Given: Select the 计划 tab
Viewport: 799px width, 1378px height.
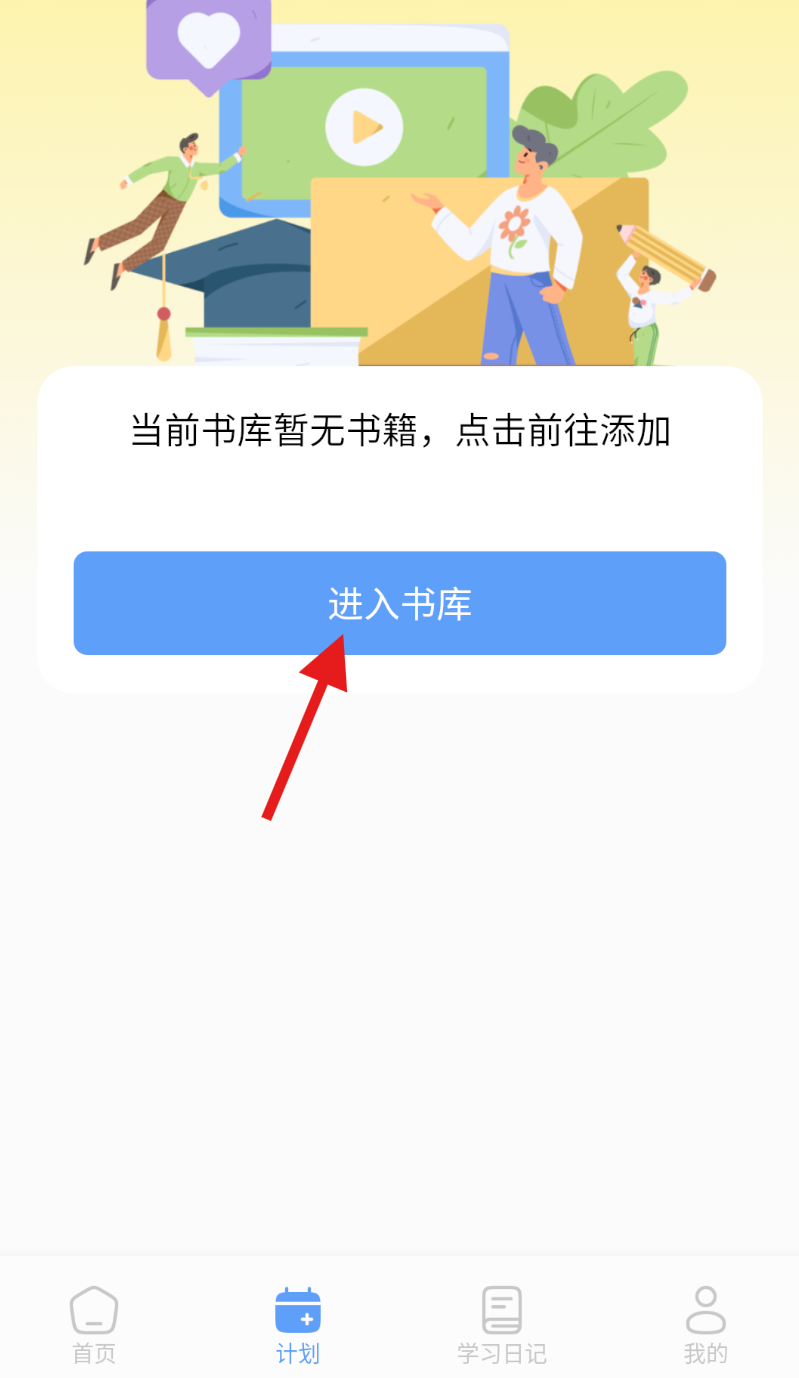Looking at the screenshot, I should [298, 1324].
